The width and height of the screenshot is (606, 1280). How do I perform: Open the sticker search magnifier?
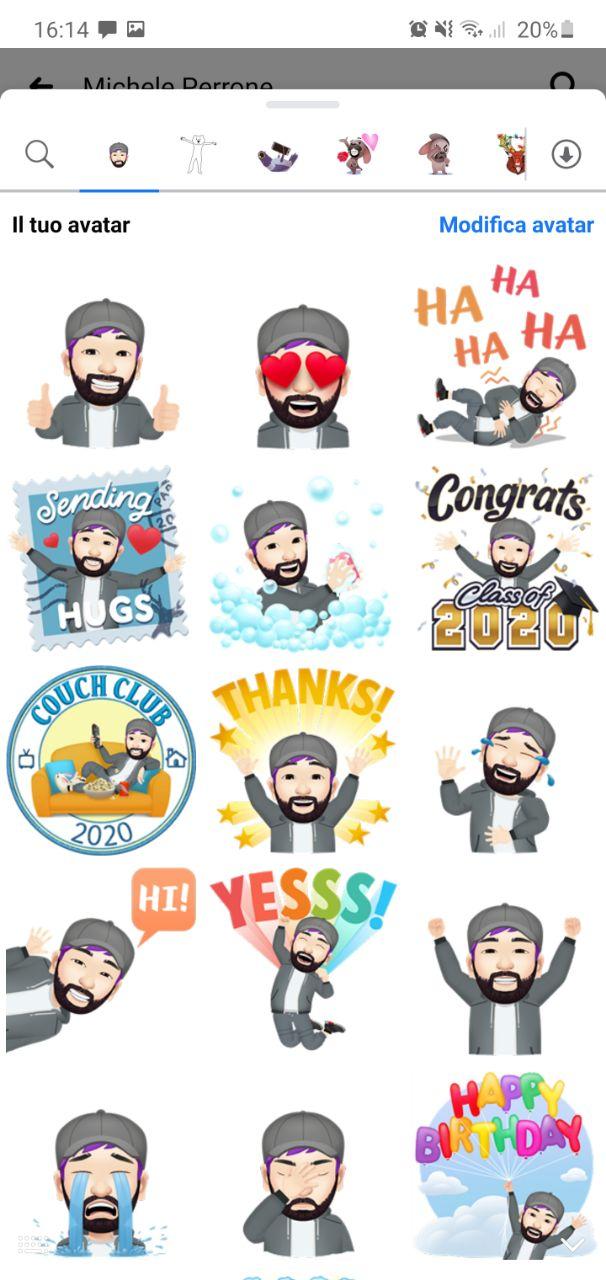point(39,155)
